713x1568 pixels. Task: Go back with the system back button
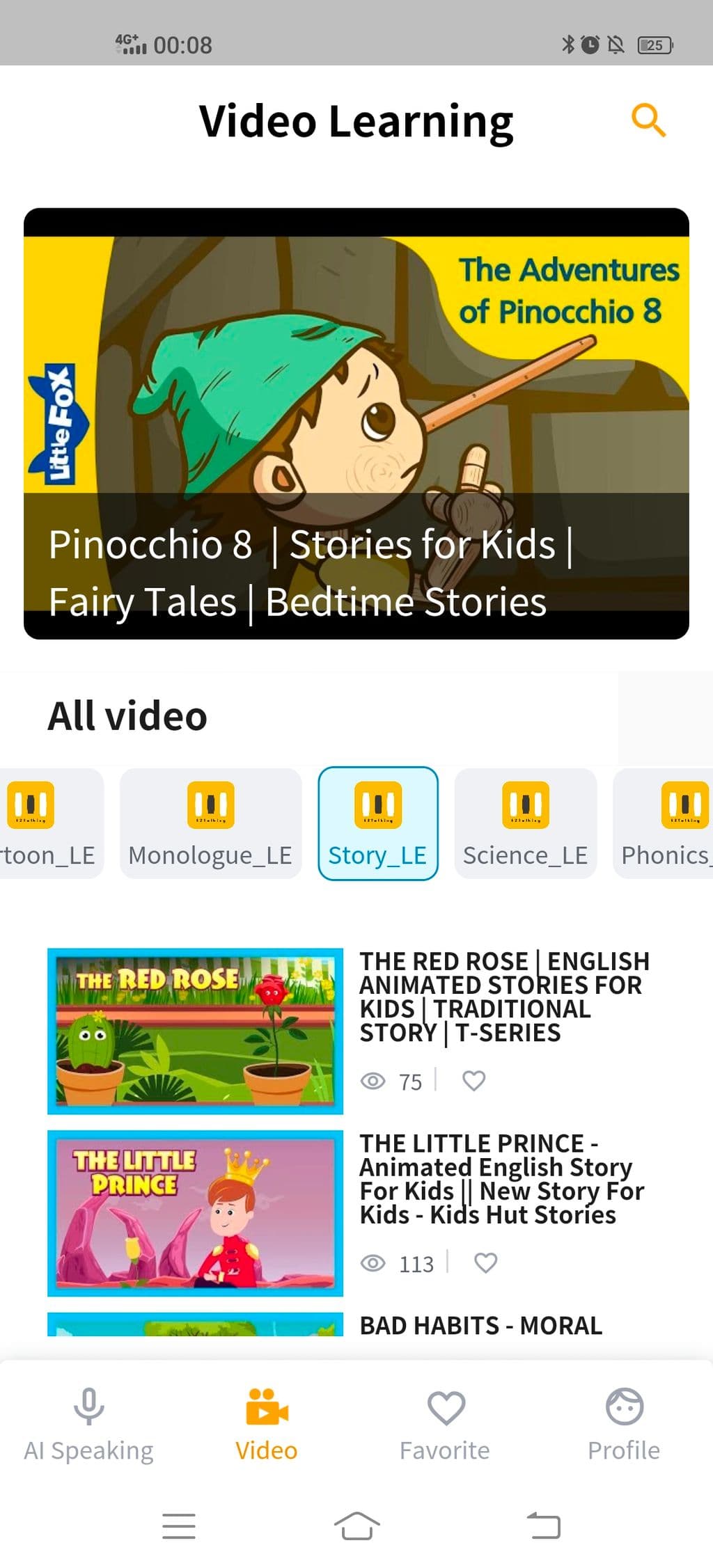pyautogui.click(x=544, y=1526)
